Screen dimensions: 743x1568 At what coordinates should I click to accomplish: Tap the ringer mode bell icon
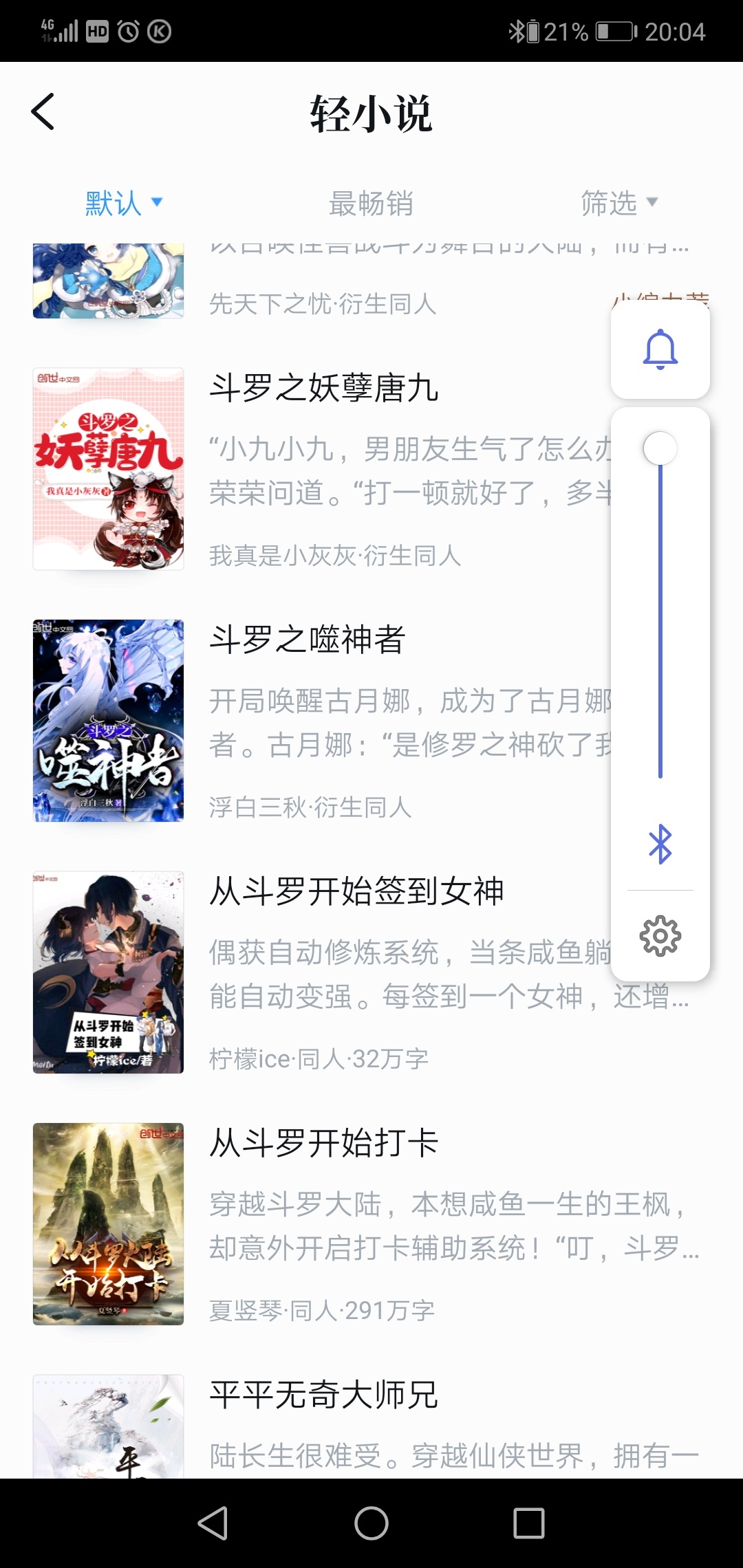tap(660, 349)
